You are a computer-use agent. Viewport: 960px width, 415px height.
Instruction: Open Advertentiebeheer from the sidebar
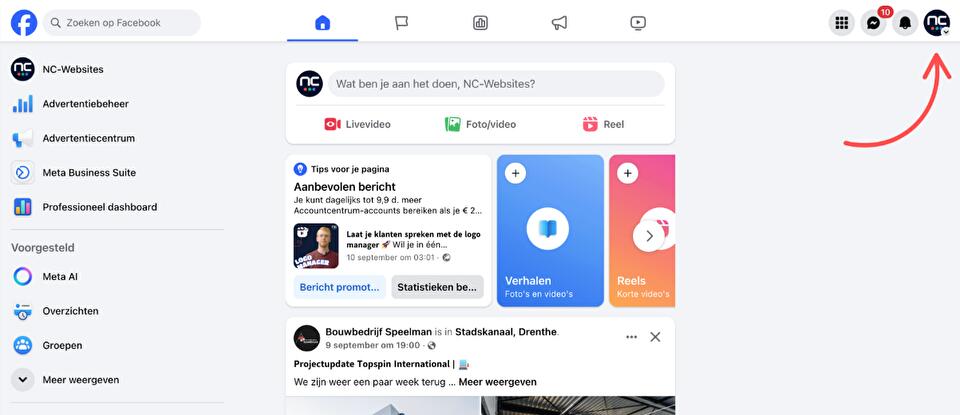click(x=85, y=104)
